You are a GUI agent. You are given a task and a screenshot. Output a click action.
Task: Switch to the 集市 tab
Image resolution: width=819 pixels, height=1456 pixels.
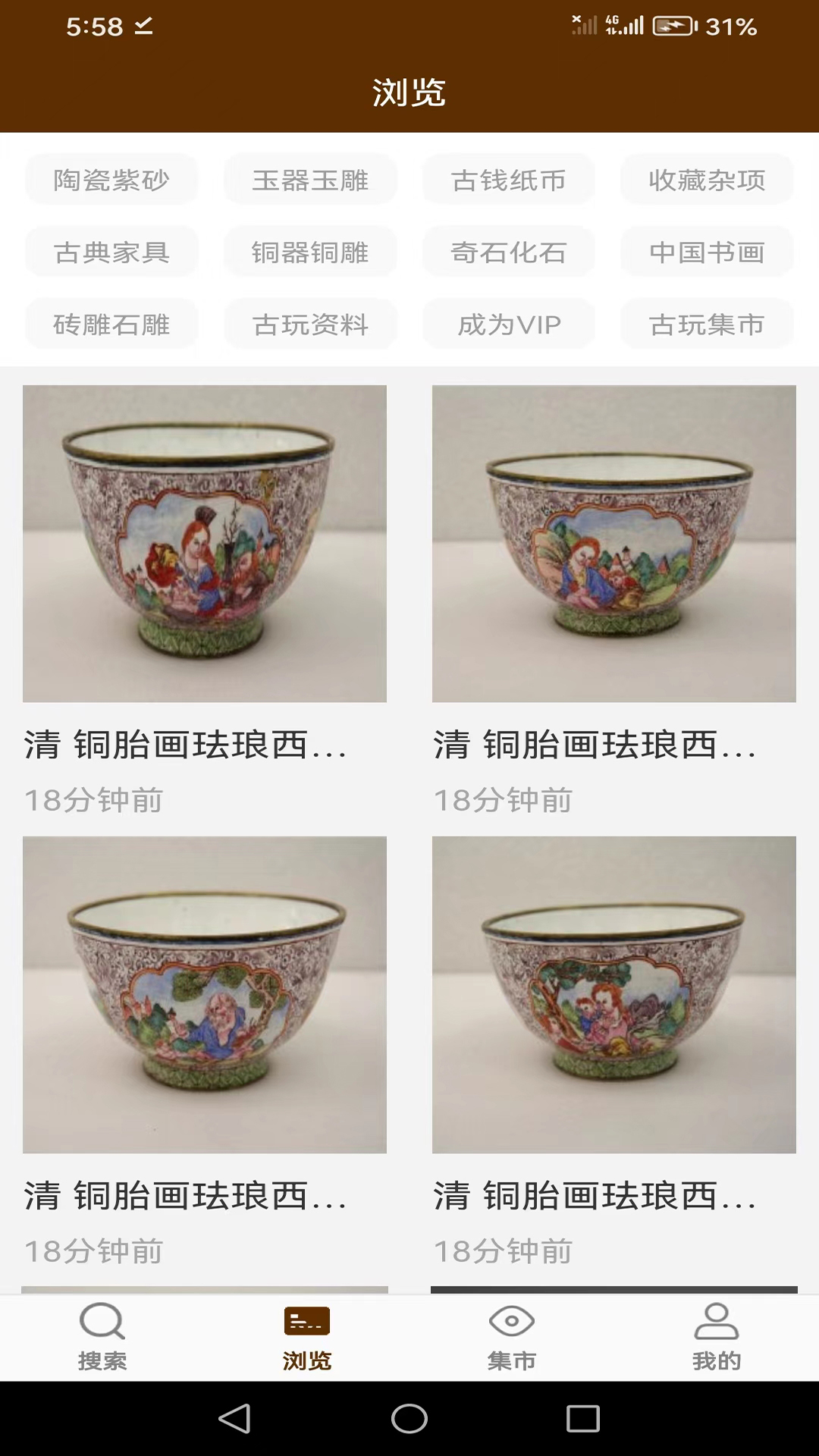[512, 1337]
